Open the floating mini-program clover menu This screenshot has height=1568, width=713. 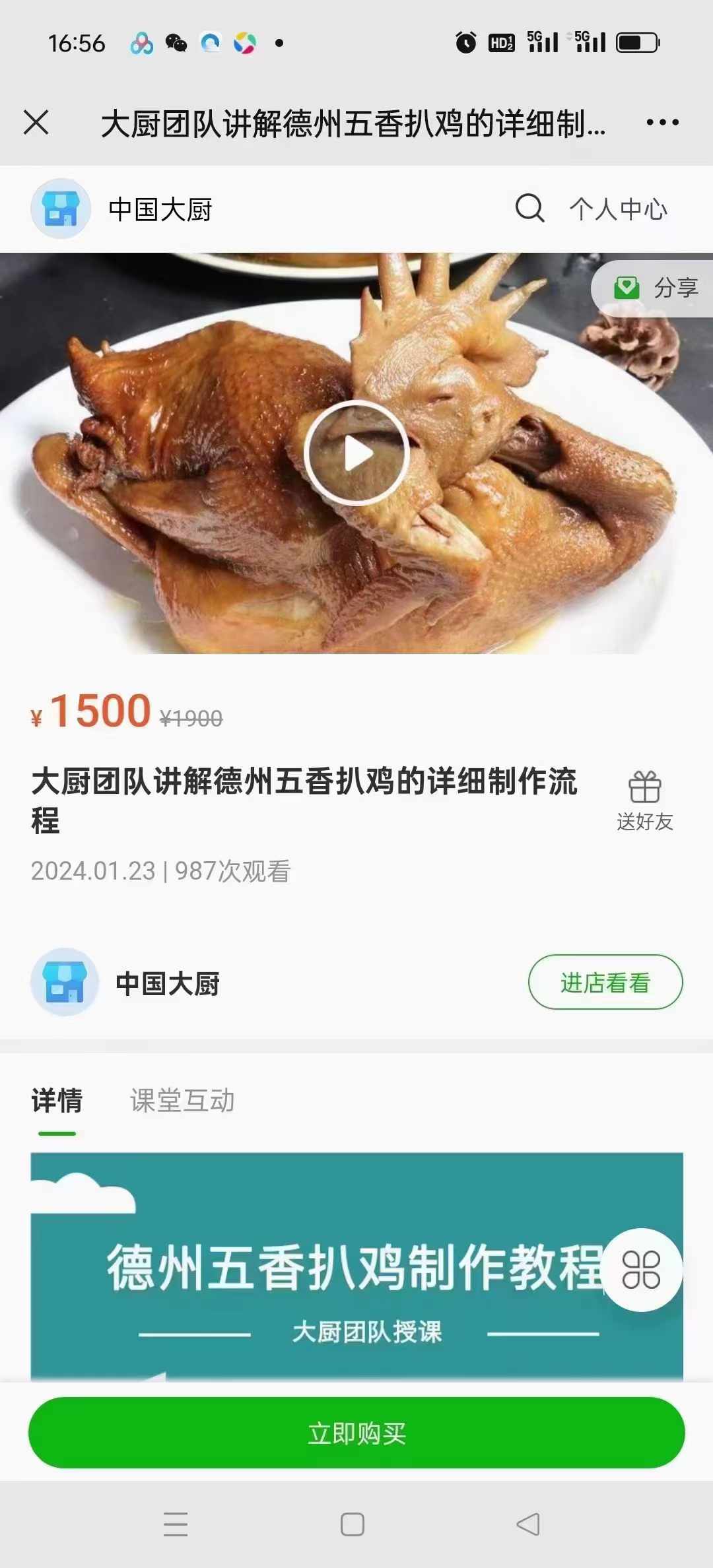pos(642,1270)
